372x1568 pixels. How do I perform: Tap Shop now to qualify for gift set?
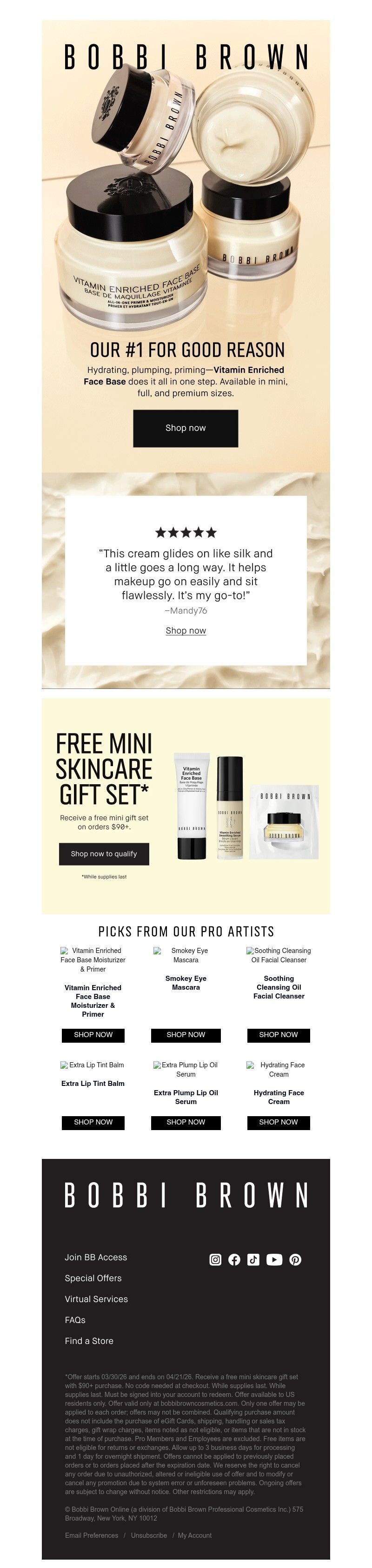(x=104, y=853)
